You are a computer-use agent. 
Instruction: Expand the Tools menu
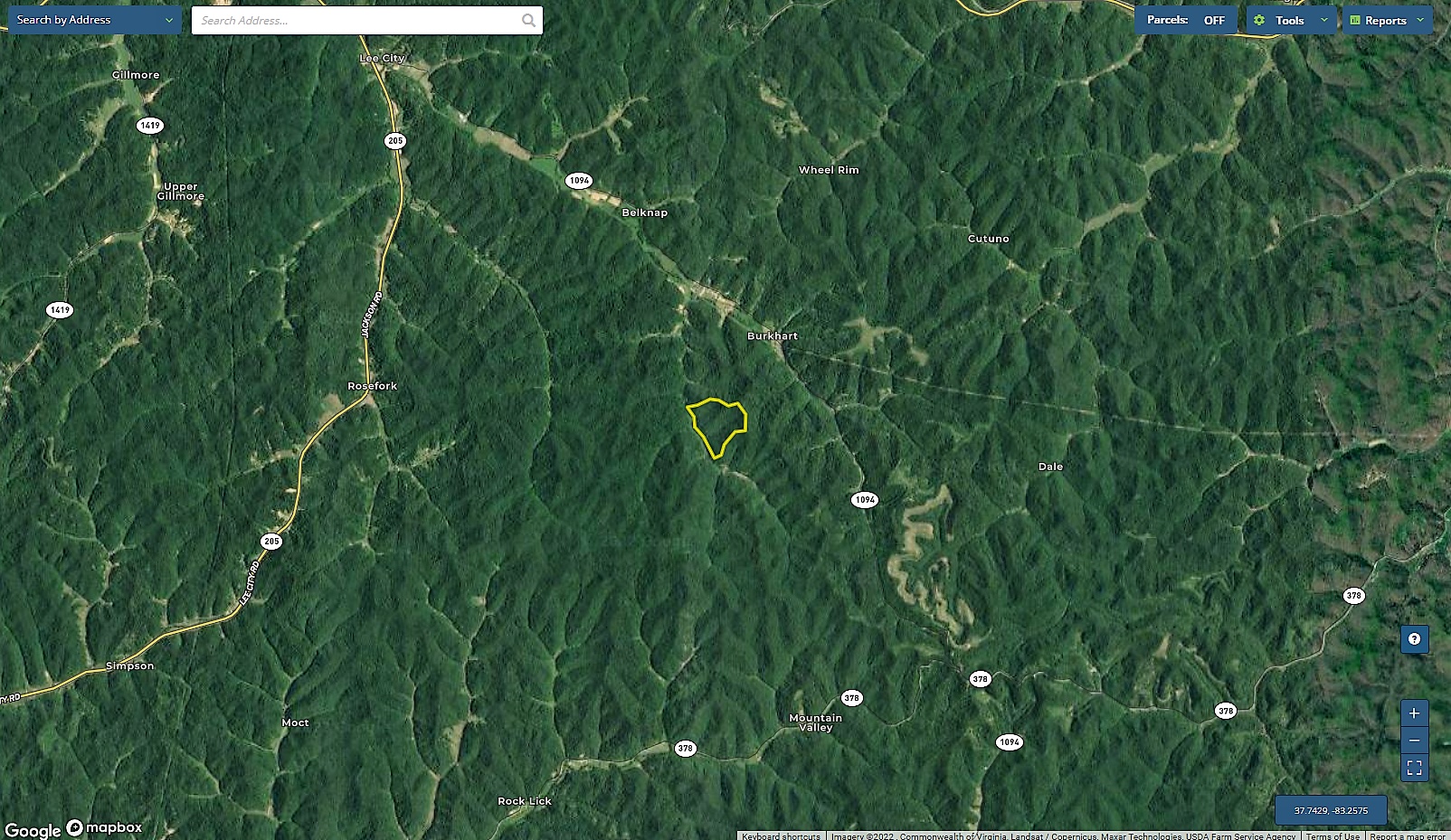pos(1290,20)
